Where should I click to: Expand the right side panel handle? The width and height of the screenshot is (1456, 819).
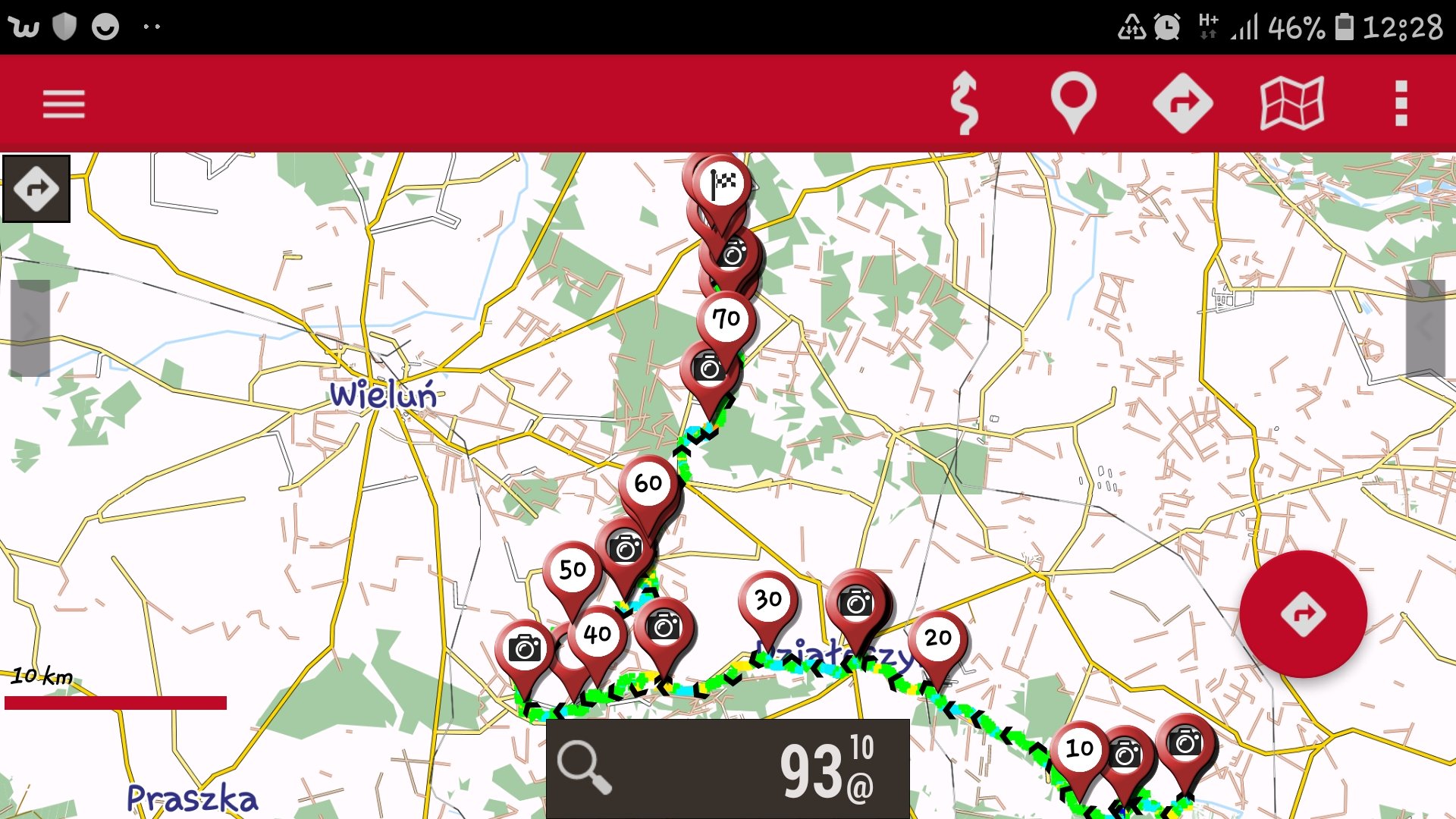coord(1425,328)
